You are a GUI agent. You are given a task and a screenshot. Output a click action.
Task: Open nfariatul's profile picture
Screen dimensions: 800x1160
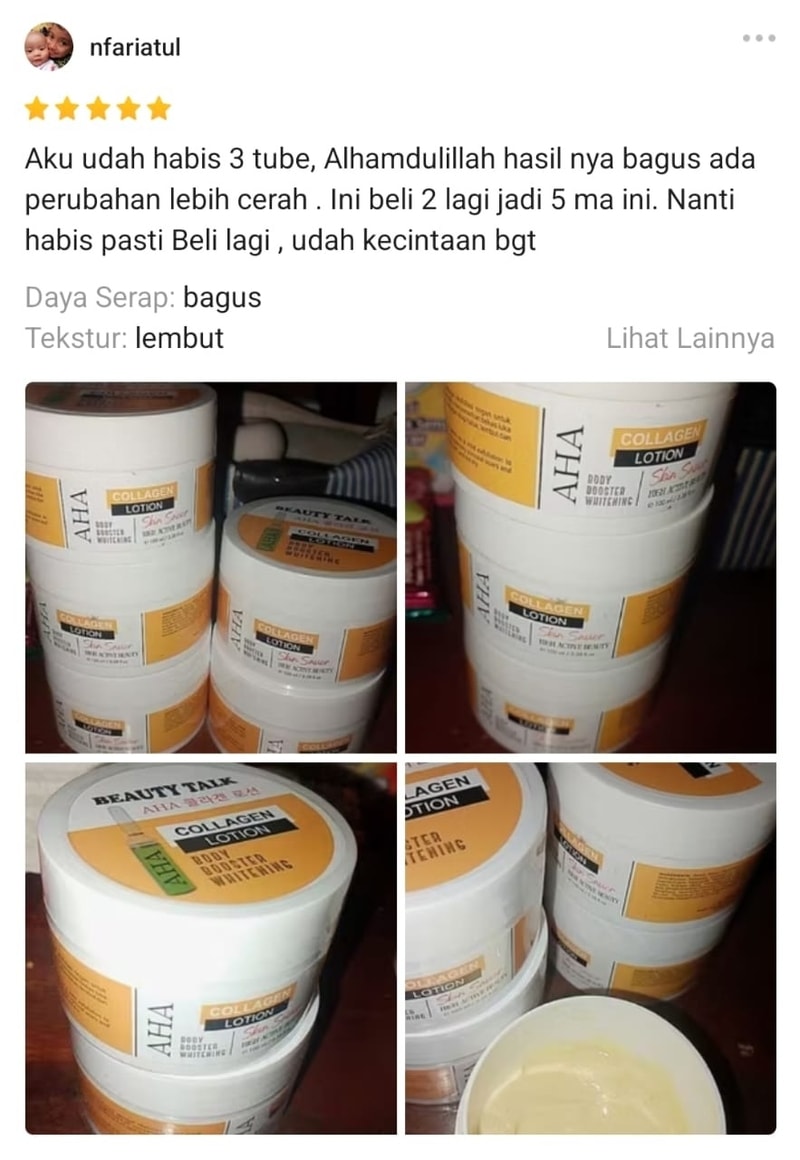point(48,46)
